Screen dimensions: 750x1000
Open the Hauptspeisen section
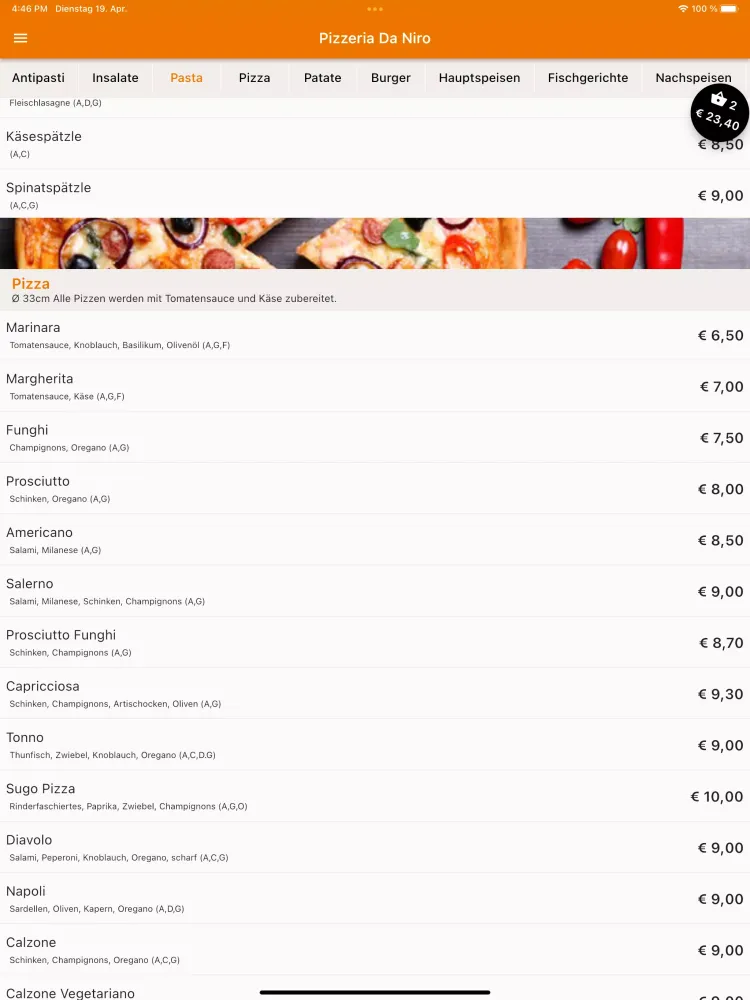pos(479,77)
